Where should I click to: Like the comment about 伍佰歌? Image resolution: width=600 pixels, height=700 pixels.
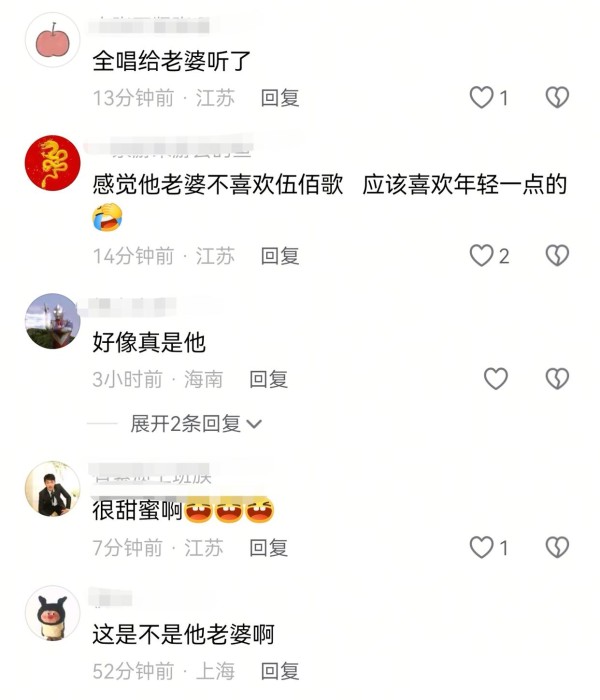coord(482,255)
